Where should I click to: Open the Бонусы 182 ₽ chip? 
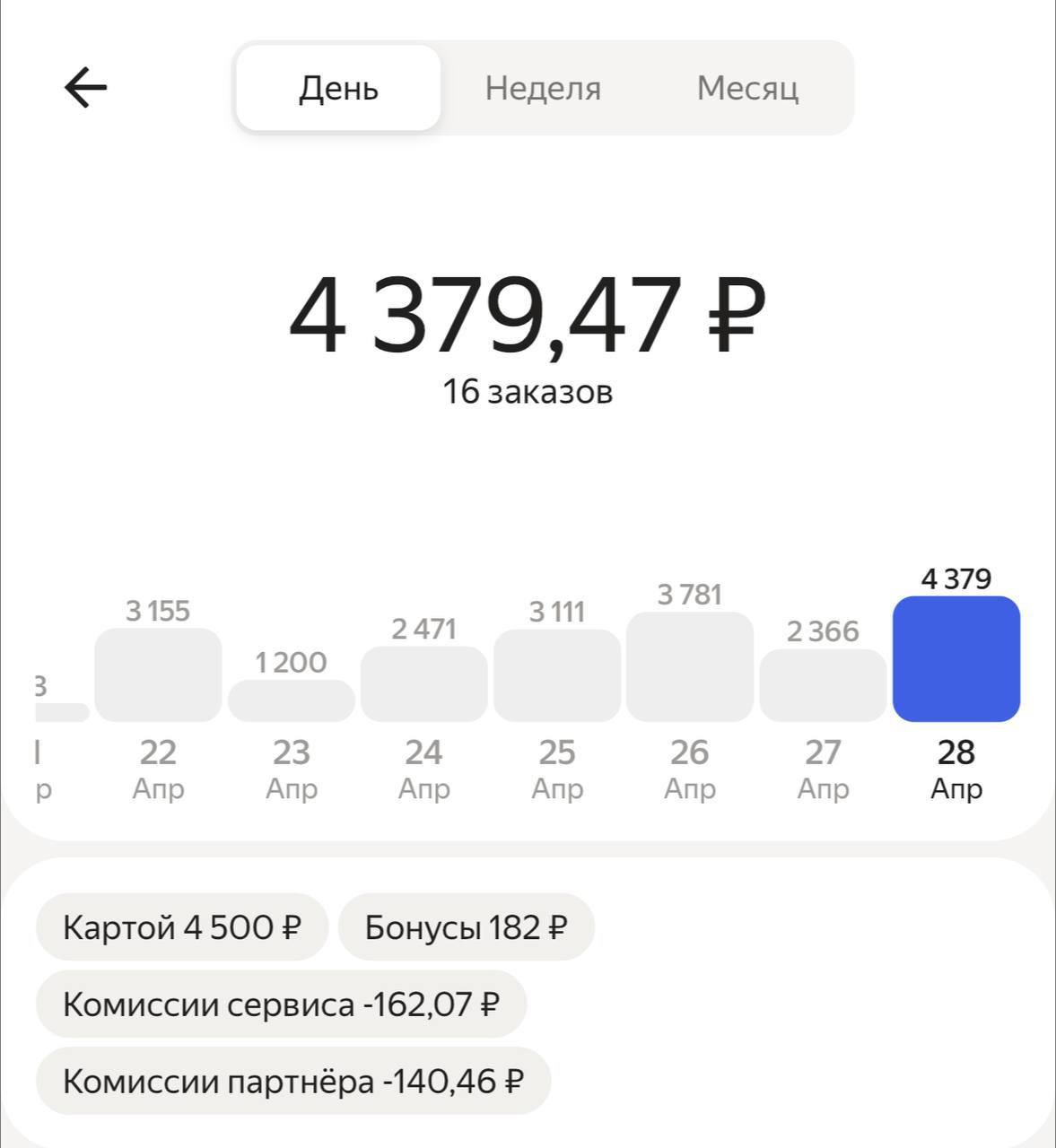(x=466, y=927)
